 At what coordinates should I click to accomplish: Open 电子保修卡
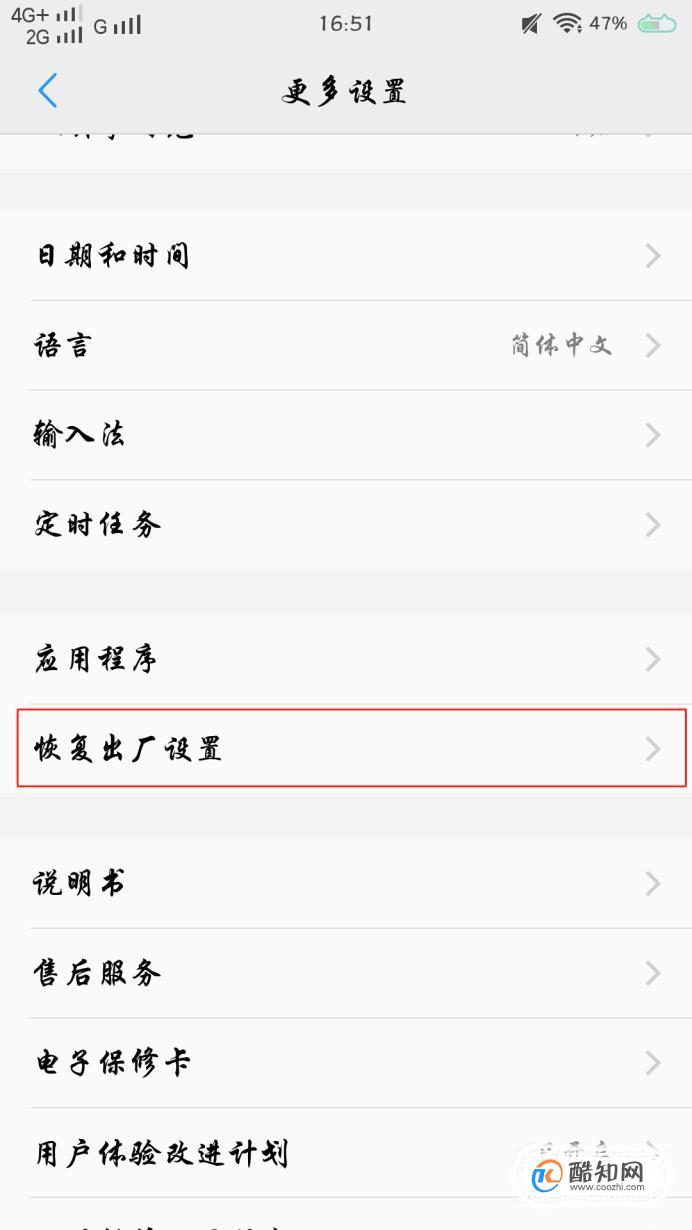tap(346, 1063)
